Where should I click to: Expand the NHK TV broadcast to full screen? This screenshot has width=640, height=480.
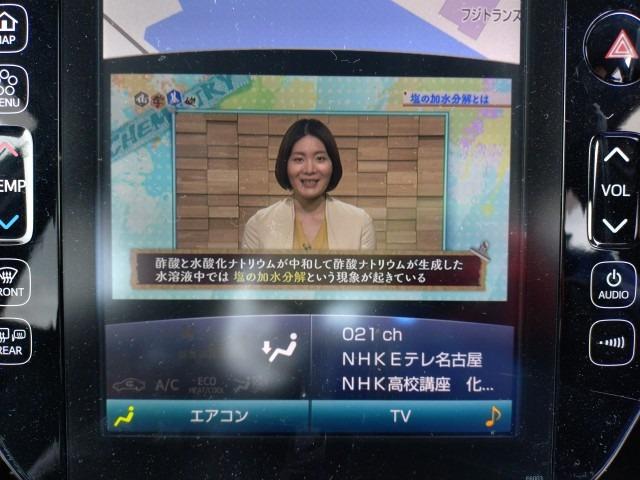pyautogui.click(x=311, y=186)
